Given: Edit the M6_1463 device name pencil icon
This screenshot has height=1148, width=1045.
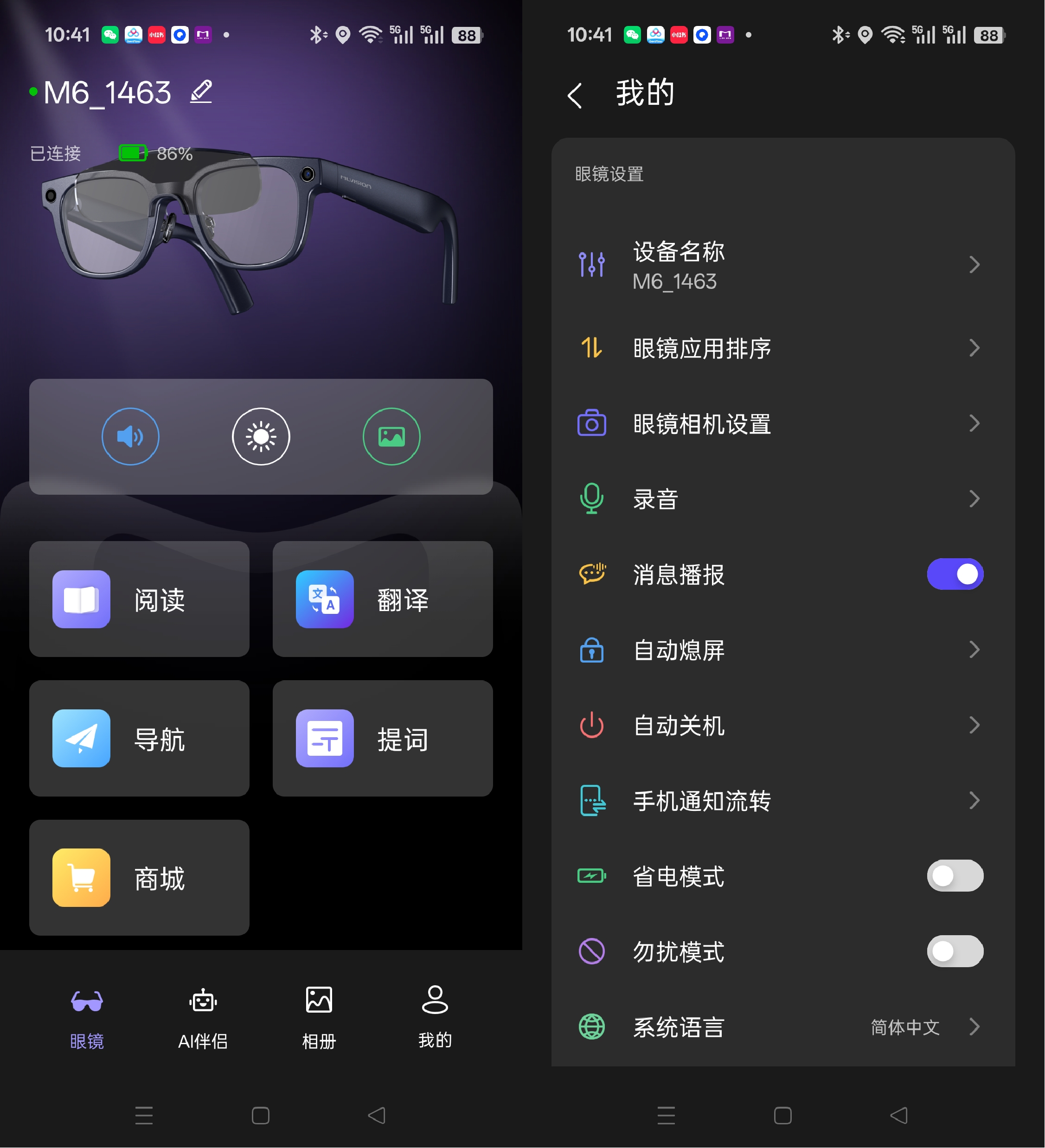Looking at the screenshot, I should [x=200, y=92].
